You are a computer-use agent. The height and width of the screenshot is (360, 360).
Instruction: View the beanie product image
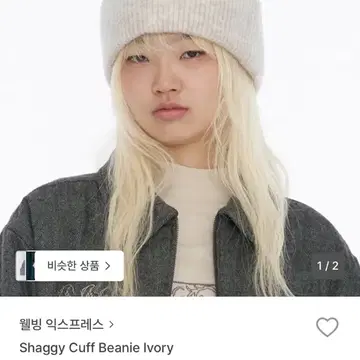180,148
